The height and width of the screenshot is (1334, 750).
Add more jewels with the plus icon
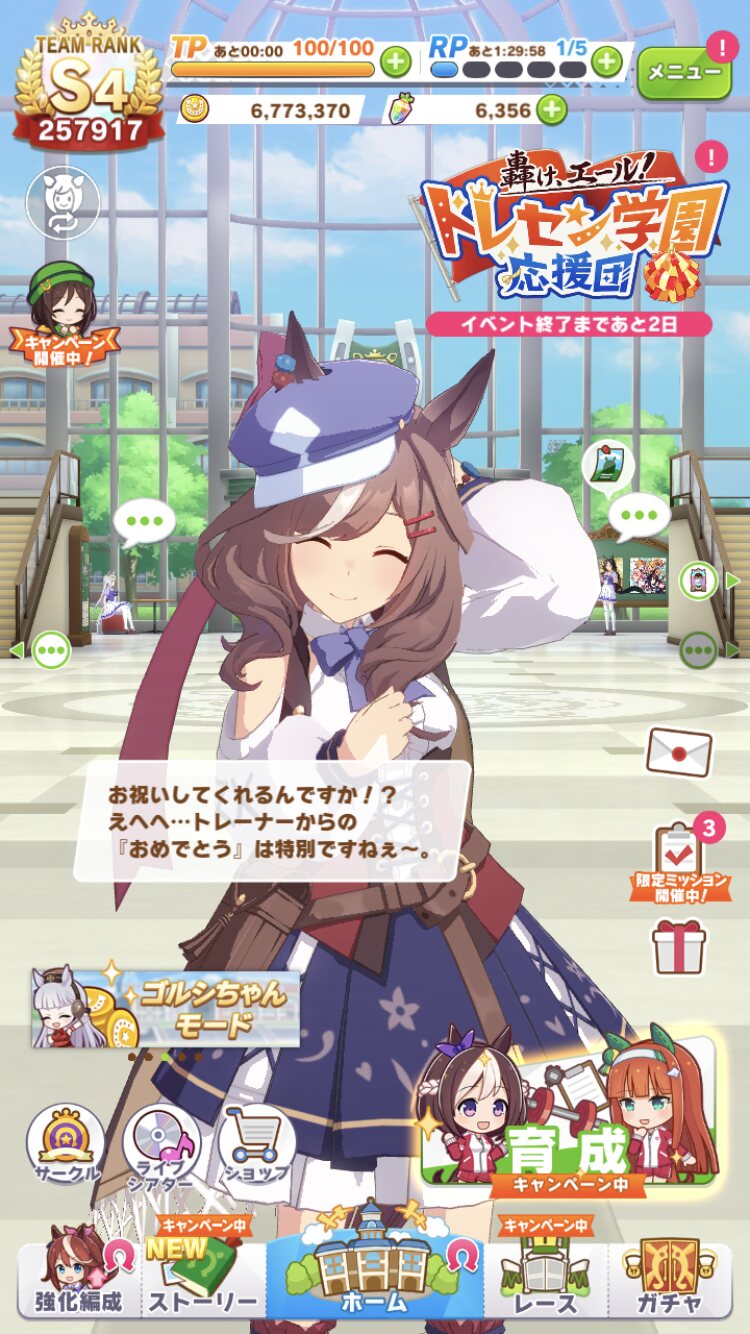551,110
